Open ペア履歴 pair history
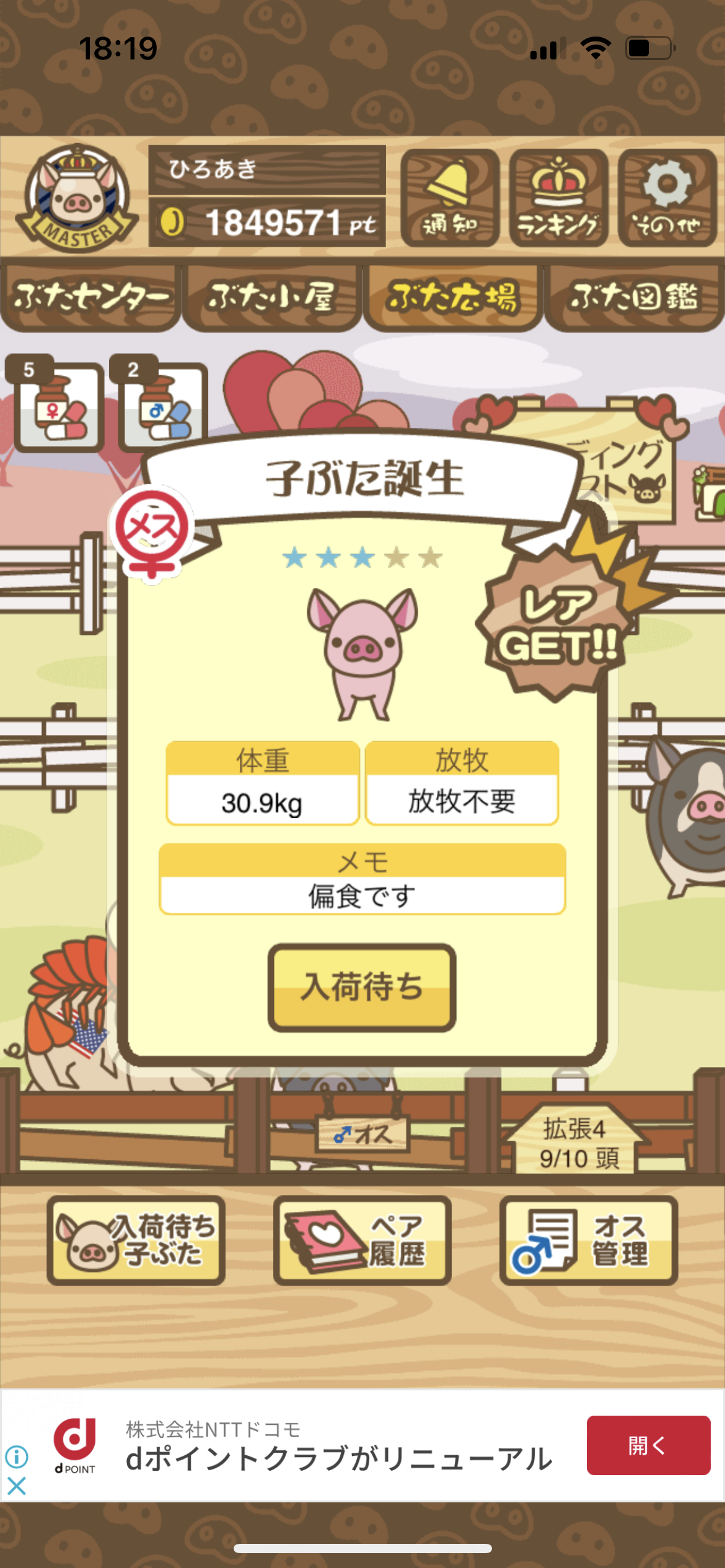Screen dimensions: 725x1568 click(362, 1240)
